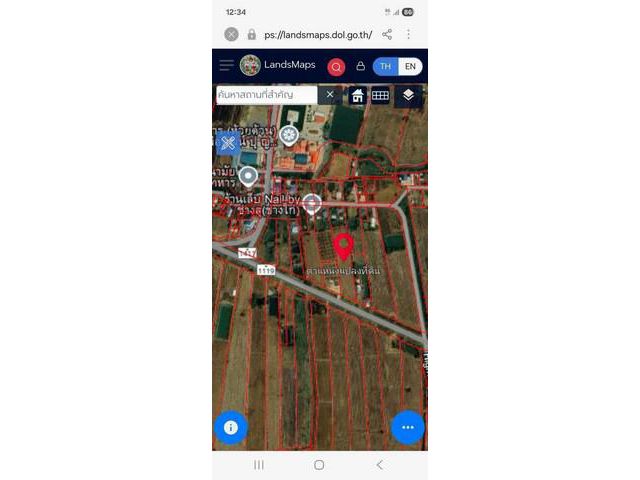Go back with system navigation button
640x480 pixels.
click(379, 465)
